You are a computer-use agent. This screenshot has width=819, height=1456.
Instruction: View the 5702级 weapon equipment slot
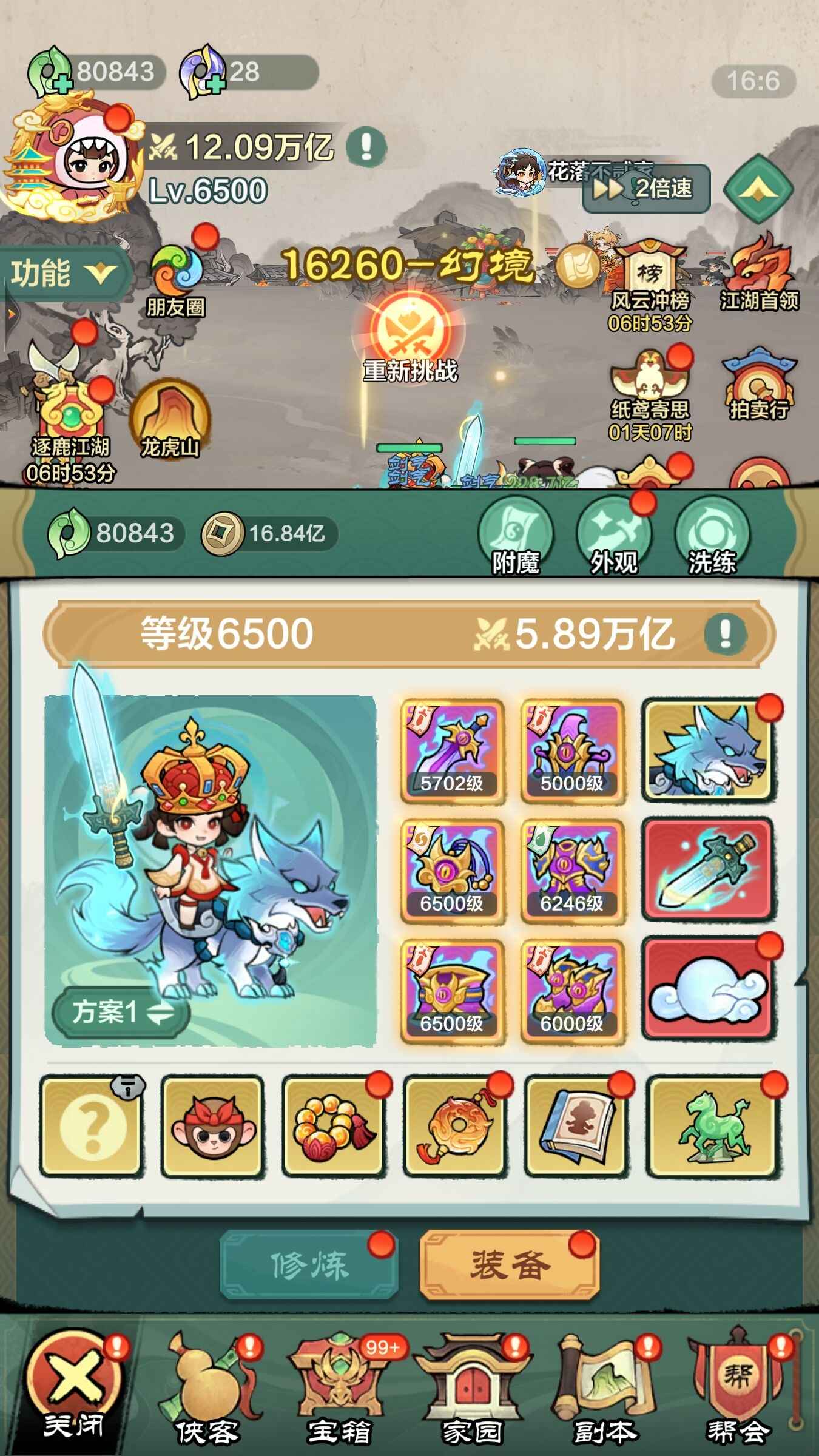pos(452,752)
